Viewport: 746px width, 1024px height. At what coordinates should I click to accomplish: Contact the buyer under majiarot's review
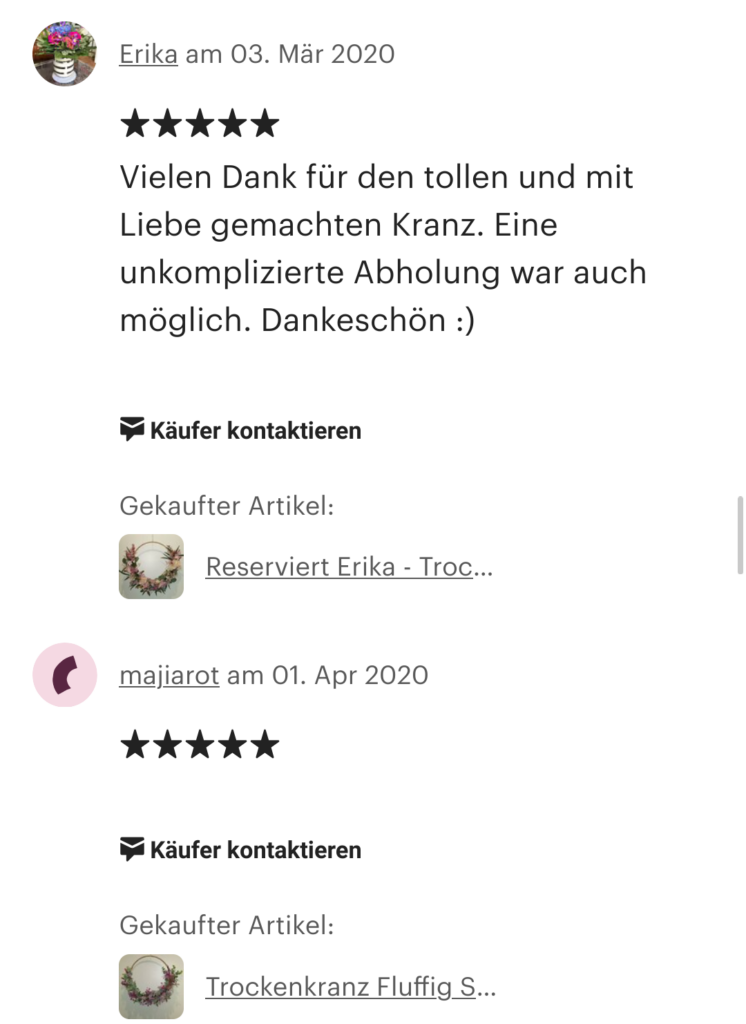(240, 850)
